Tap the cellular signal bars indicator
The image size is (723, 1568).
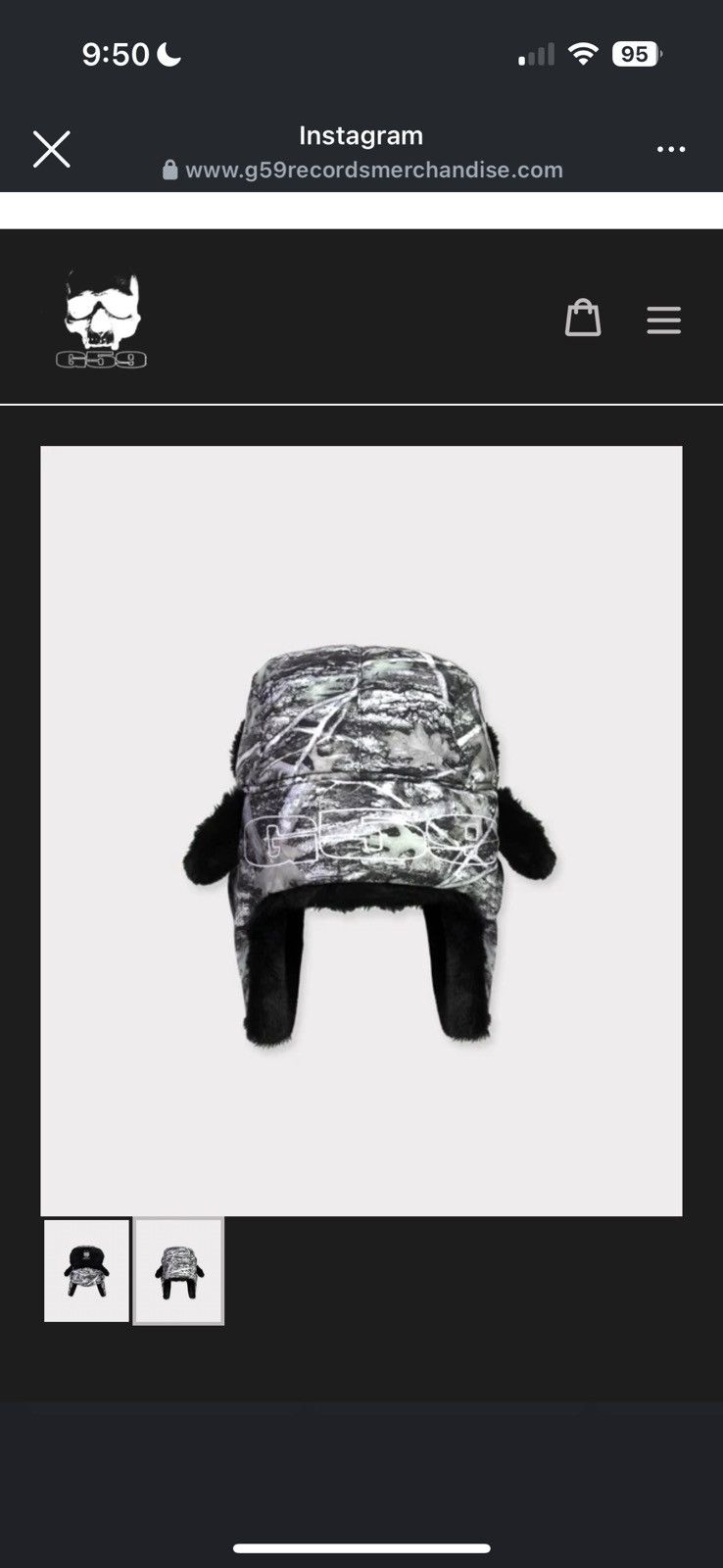click(537, 54)
